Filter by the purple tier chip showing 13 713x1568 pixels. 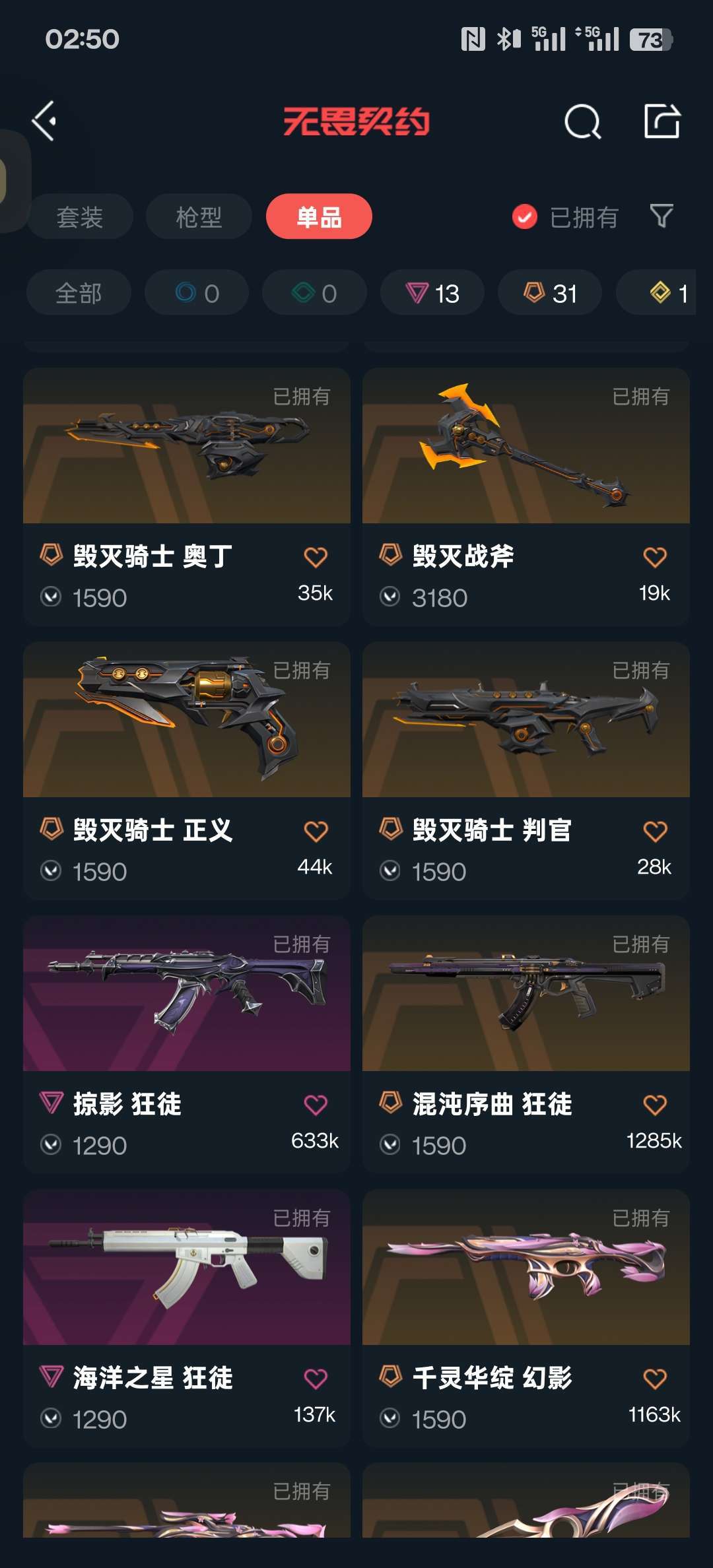tap(432, 293)
